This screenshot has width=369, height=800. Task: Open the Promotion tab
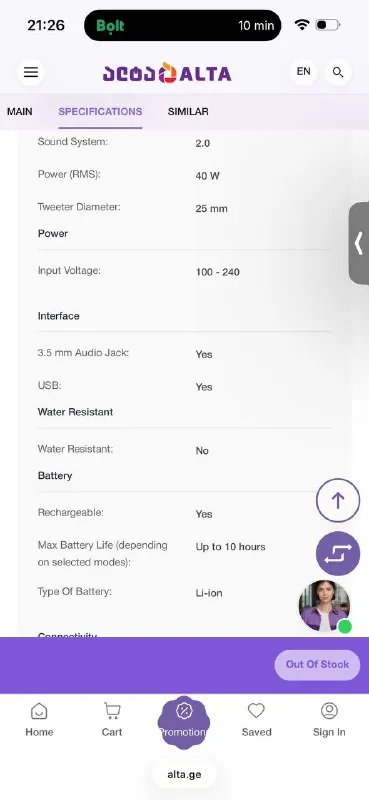click(x=183, y=722)
